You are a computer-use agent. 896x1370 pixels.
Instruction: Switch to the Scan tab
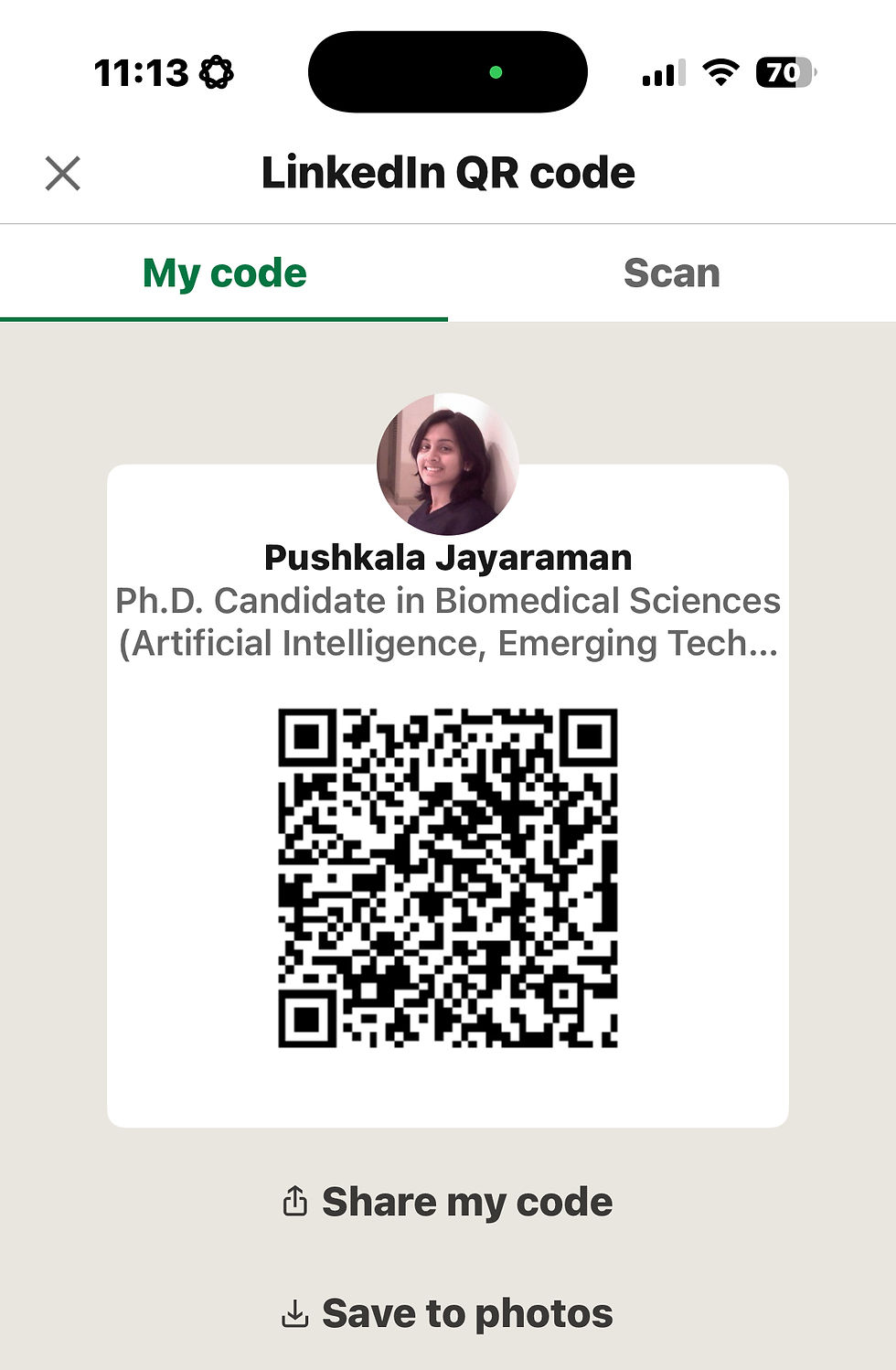pyautogui.click(x=671, y=273)
